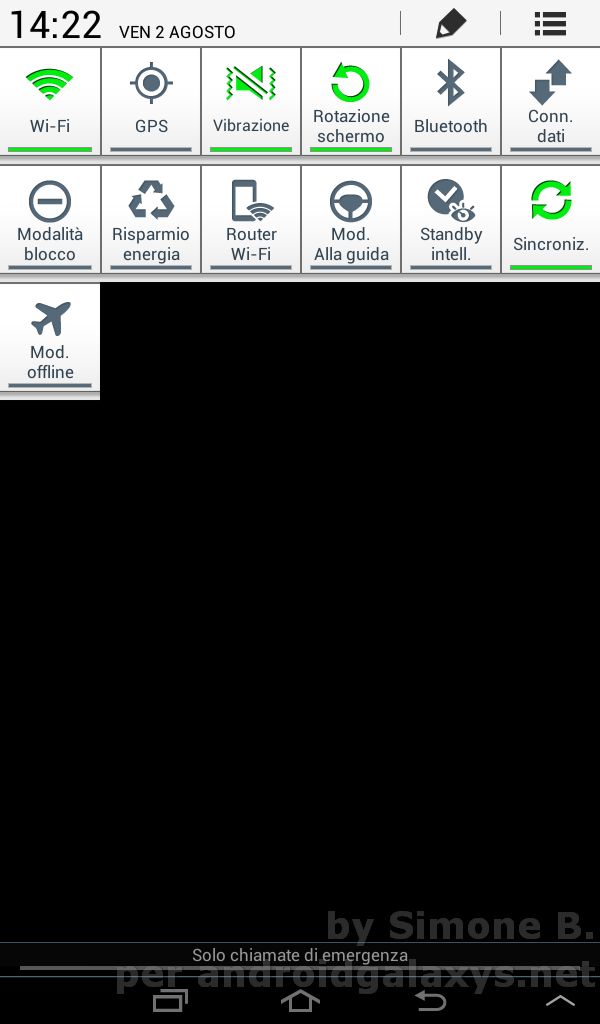600x1024 pixels.
Task: Enable Mod. Alla guida
Action: (x=351, y=218)
